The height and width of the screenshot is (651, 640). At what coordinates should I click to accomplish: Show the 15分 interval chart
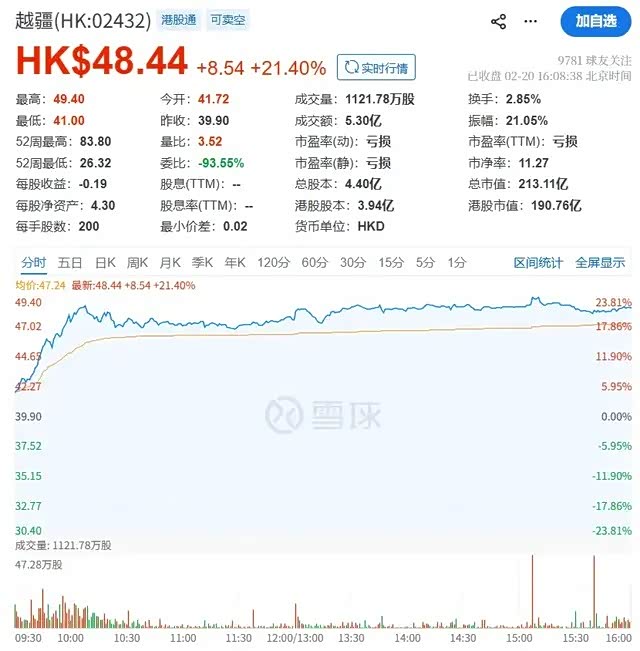391,263
